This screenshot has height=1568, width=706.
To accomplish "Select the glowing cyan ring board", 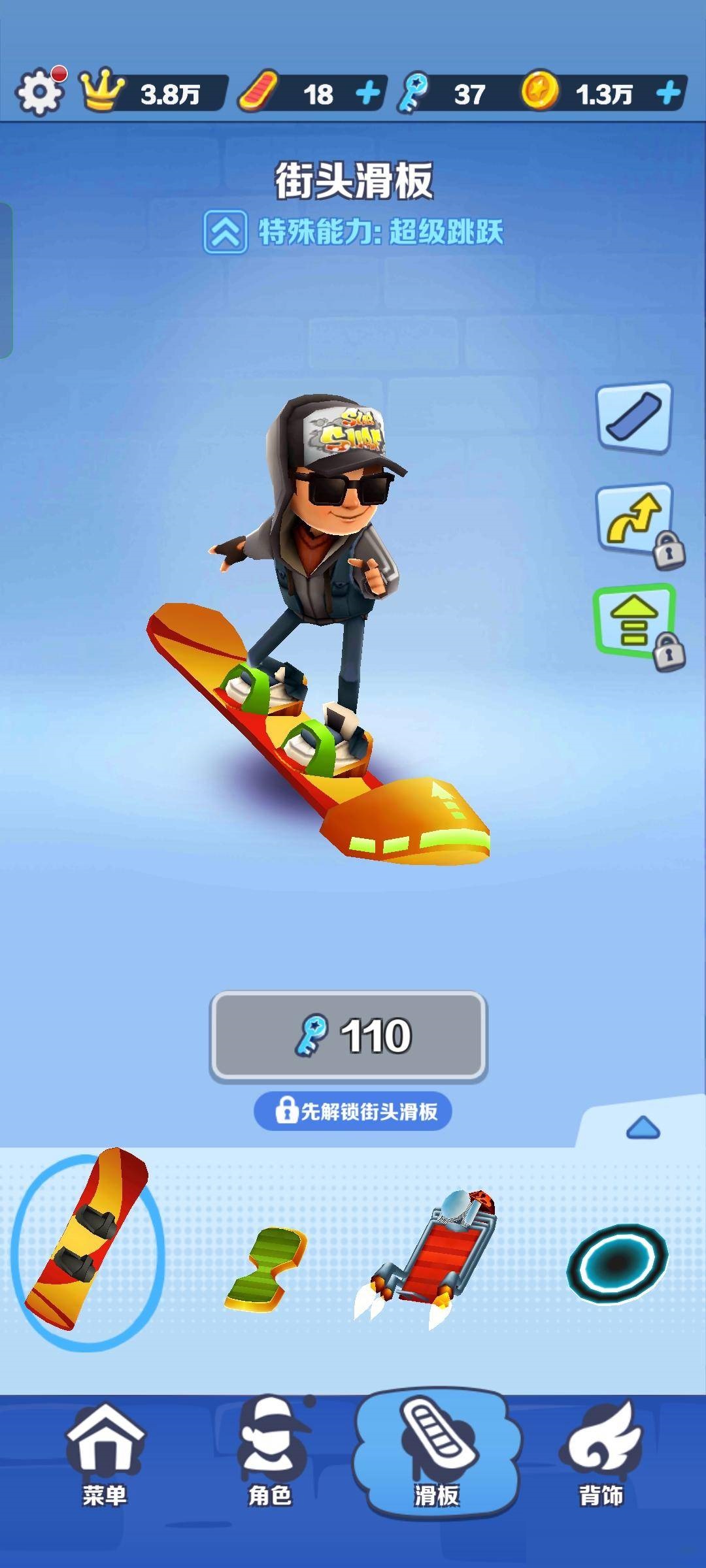I will tap(616, 1263).
